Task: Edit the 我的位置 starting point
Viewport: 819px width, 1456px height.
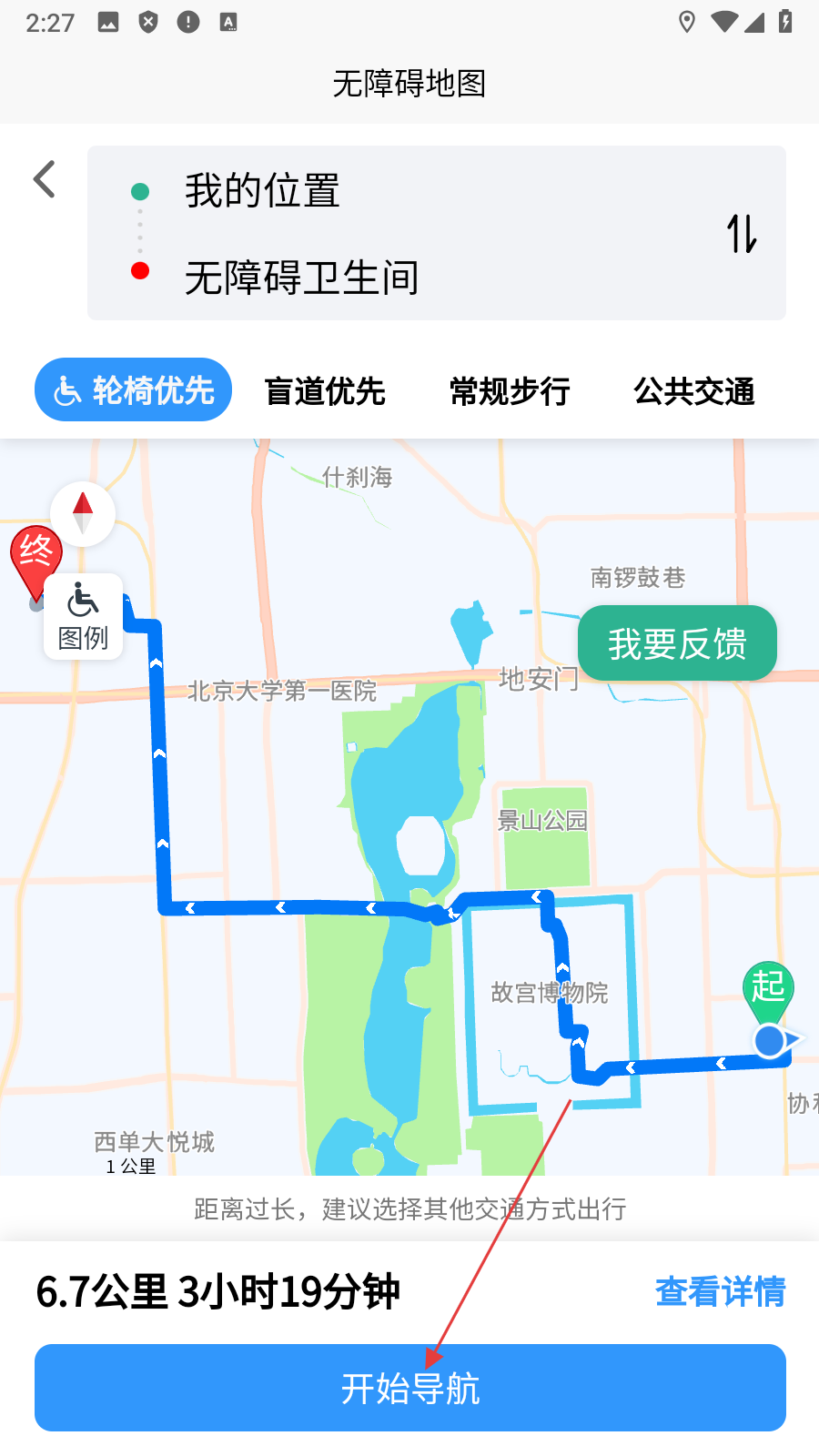Action: point(262,191)
